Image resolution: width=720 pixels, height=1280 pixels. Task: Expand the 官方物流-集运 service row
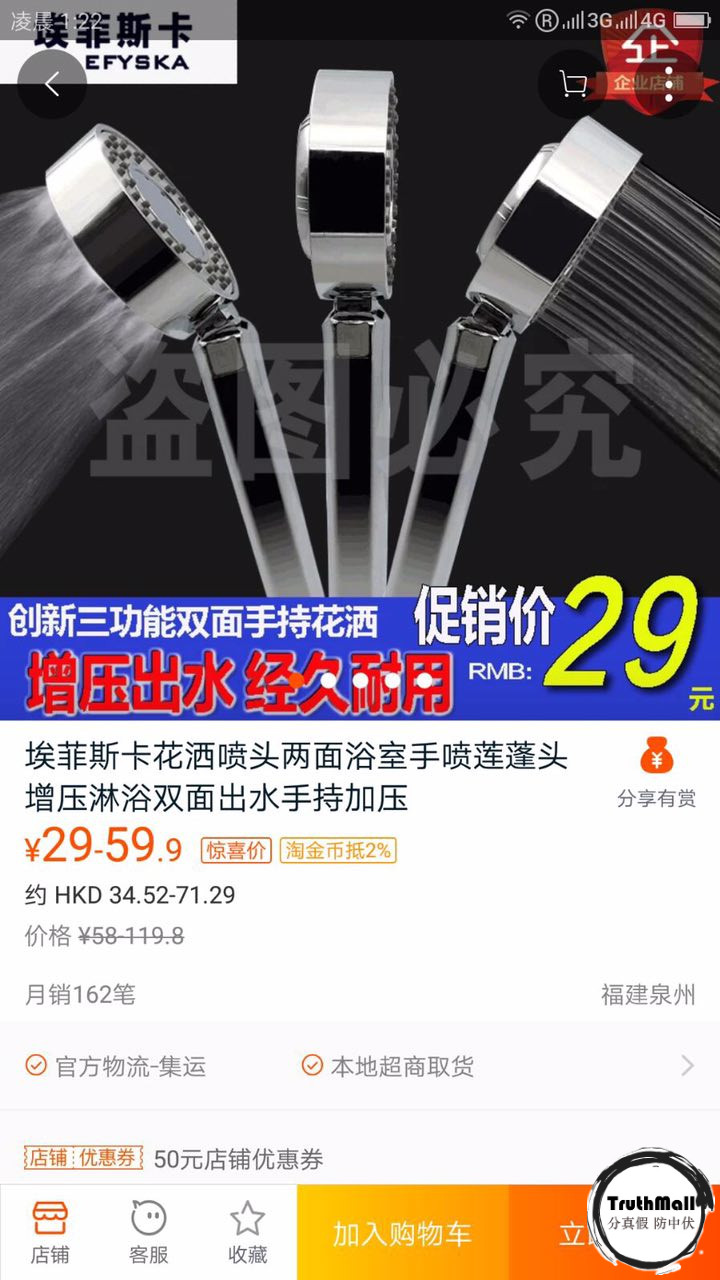click(x=360, y=1066)
